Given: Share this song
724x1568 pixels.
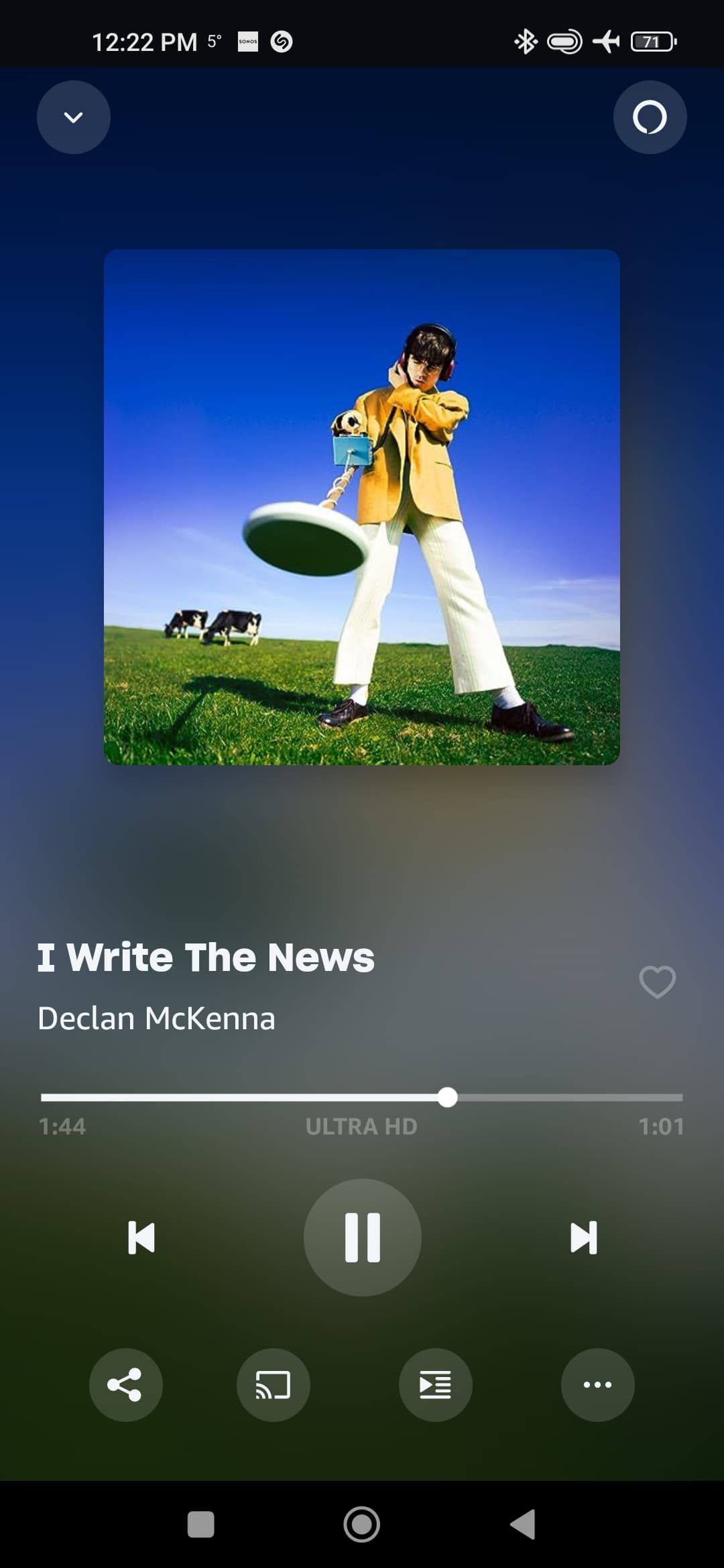Looking at the screenshot, I should click(x=125, y=1384).
